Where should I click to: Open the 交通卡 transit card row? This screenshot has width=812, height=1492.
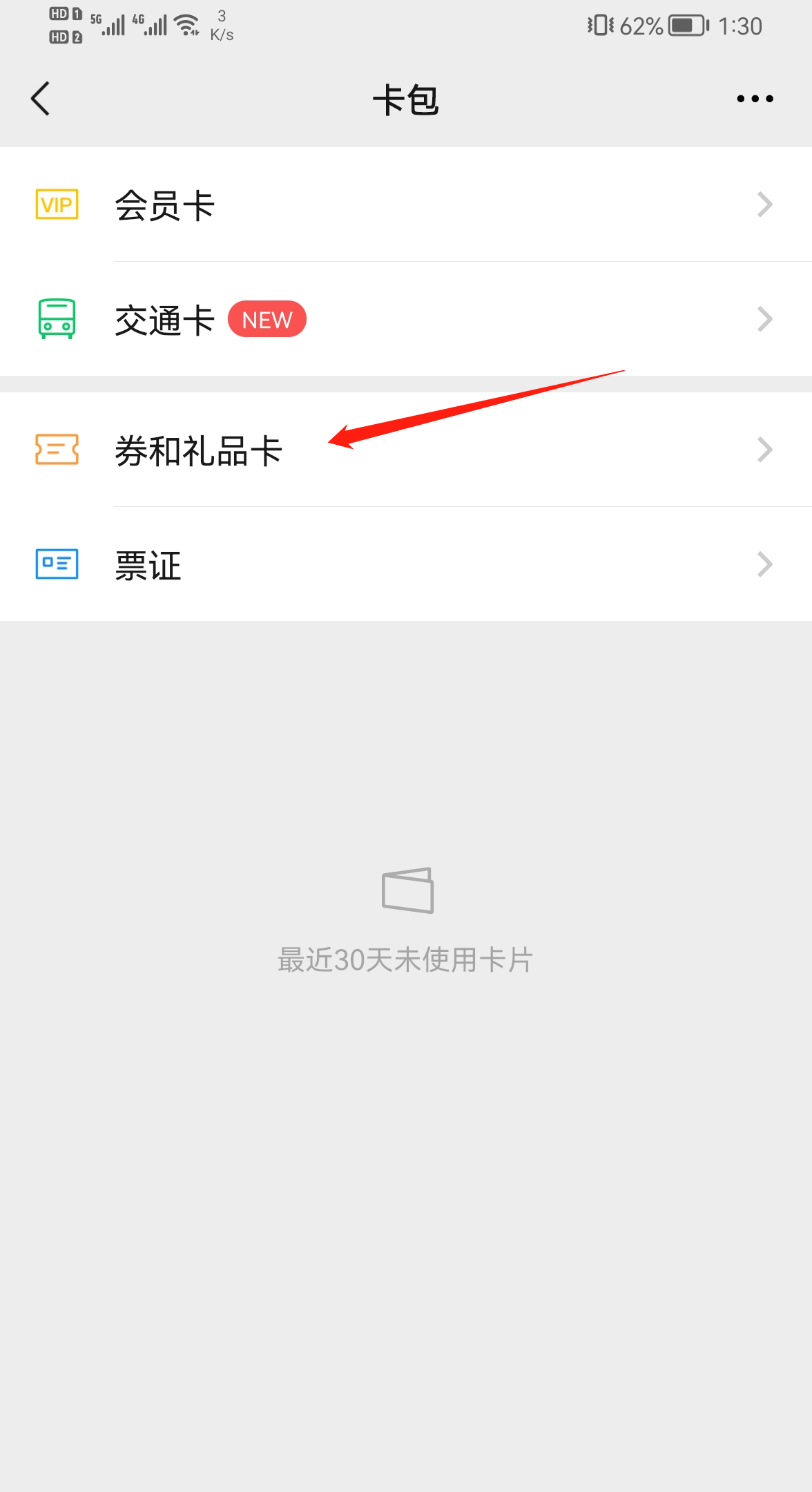click(406, 320)
